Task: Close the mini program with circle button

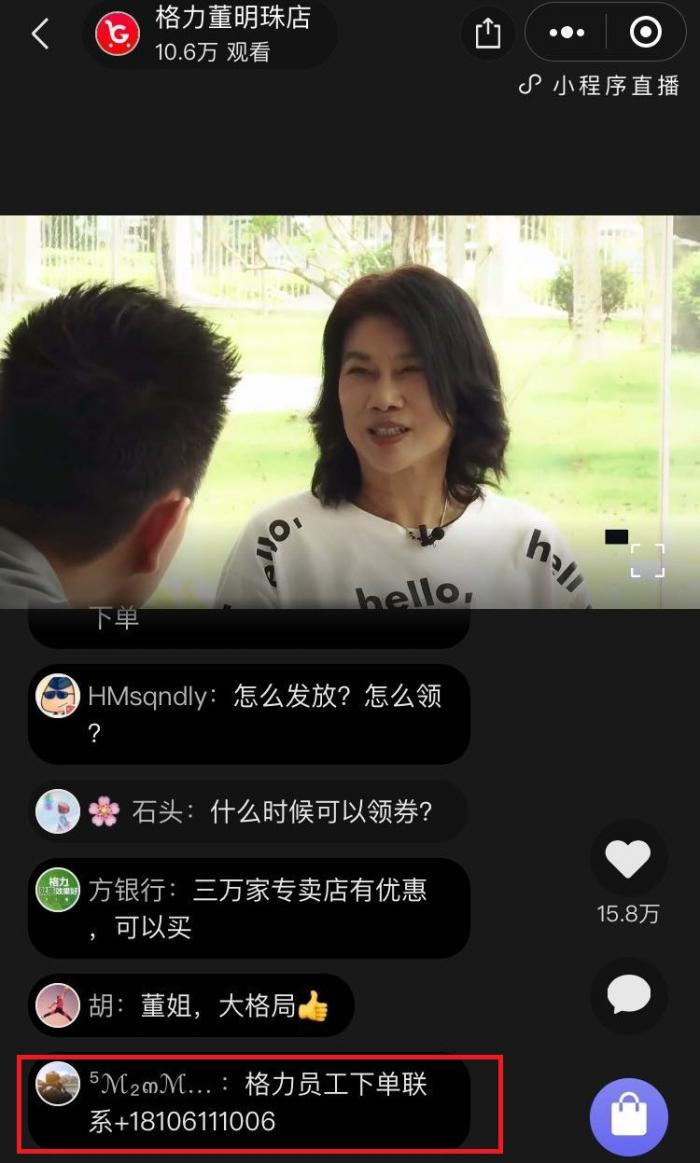Action: [645, 33]
